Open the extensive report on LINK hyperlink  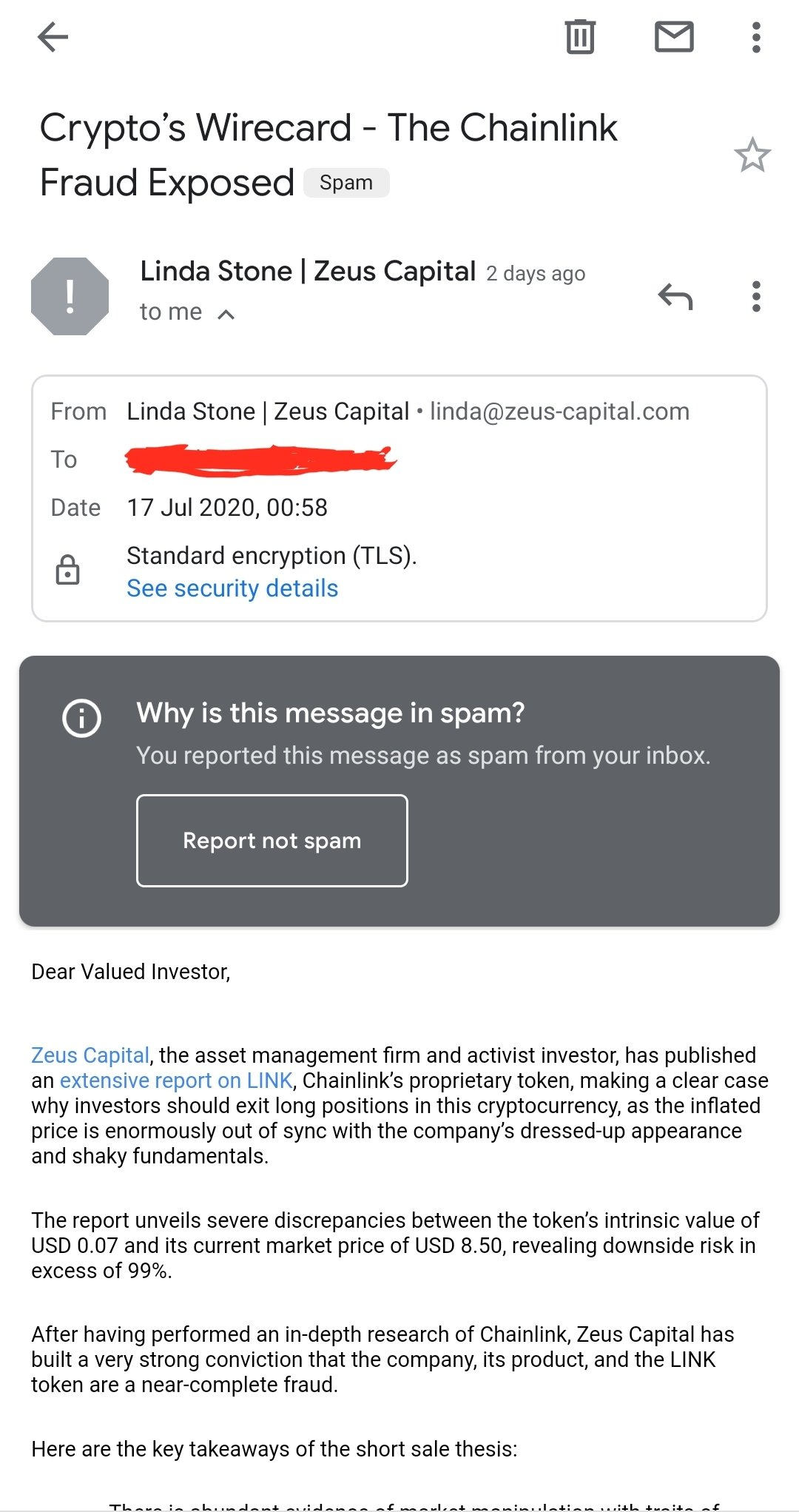[x=175, y=1081]
